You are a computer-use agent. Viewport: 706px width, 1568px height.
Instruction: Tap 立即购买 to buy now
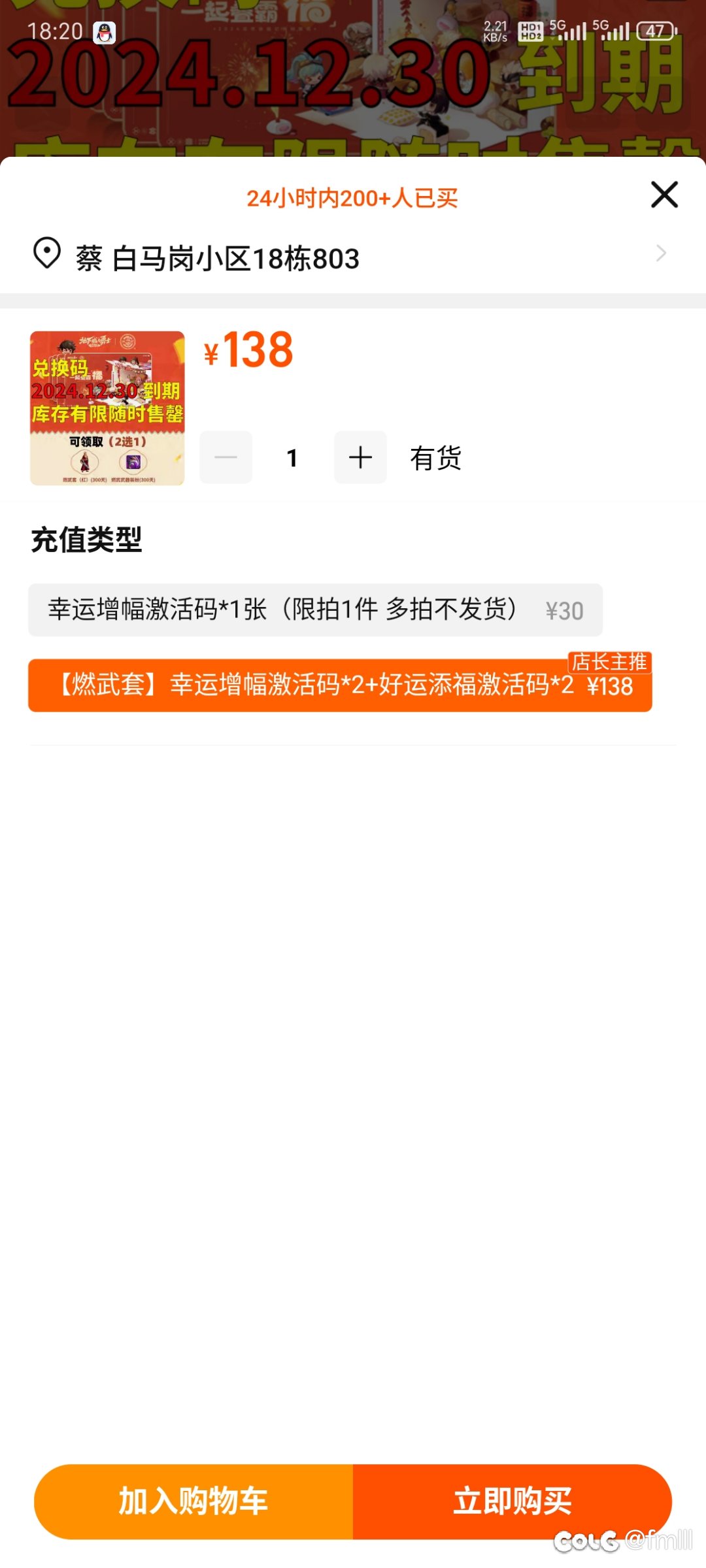click(x=513, y=1501)
